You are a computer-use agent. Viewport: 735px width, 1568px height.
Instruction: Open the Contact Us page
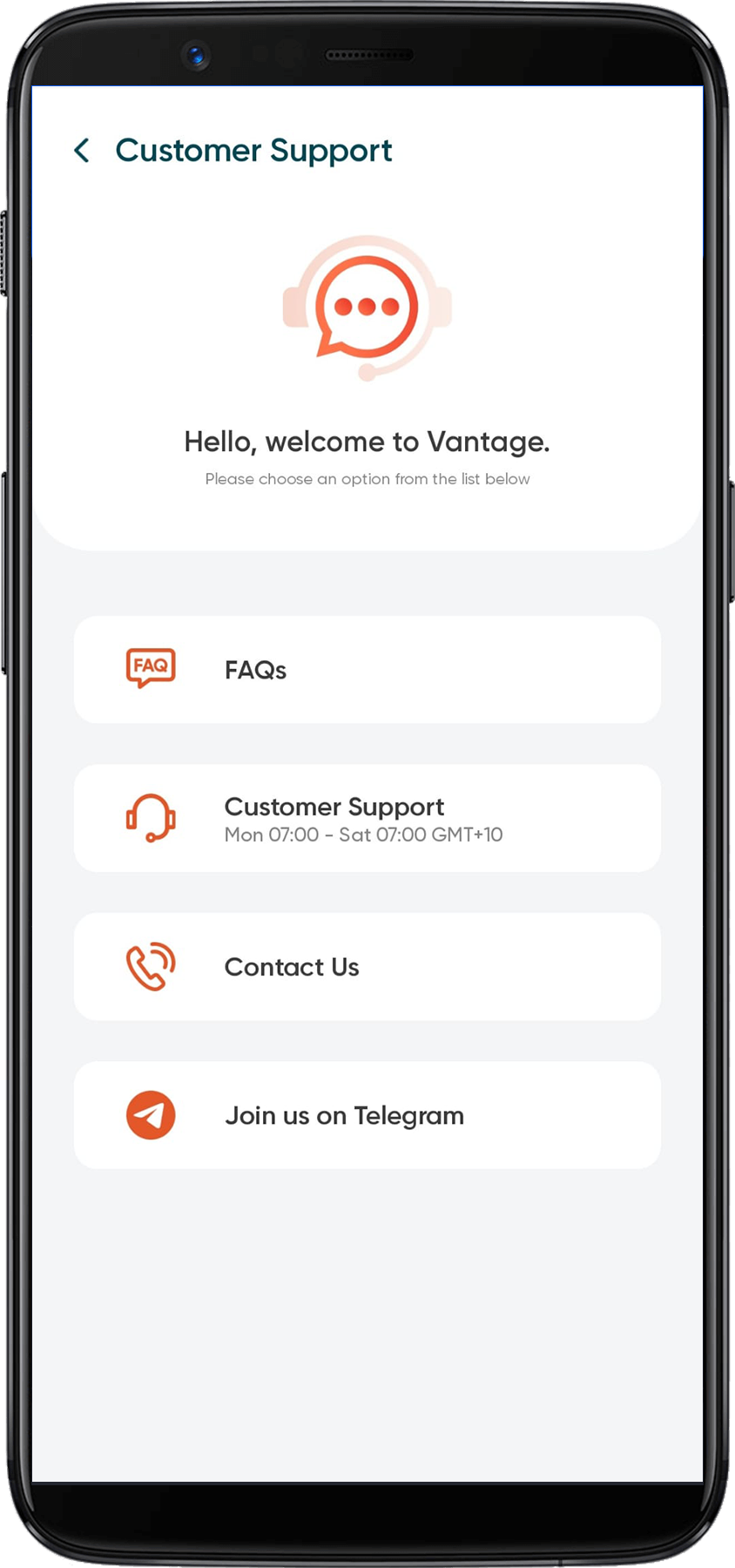[367, 966]
